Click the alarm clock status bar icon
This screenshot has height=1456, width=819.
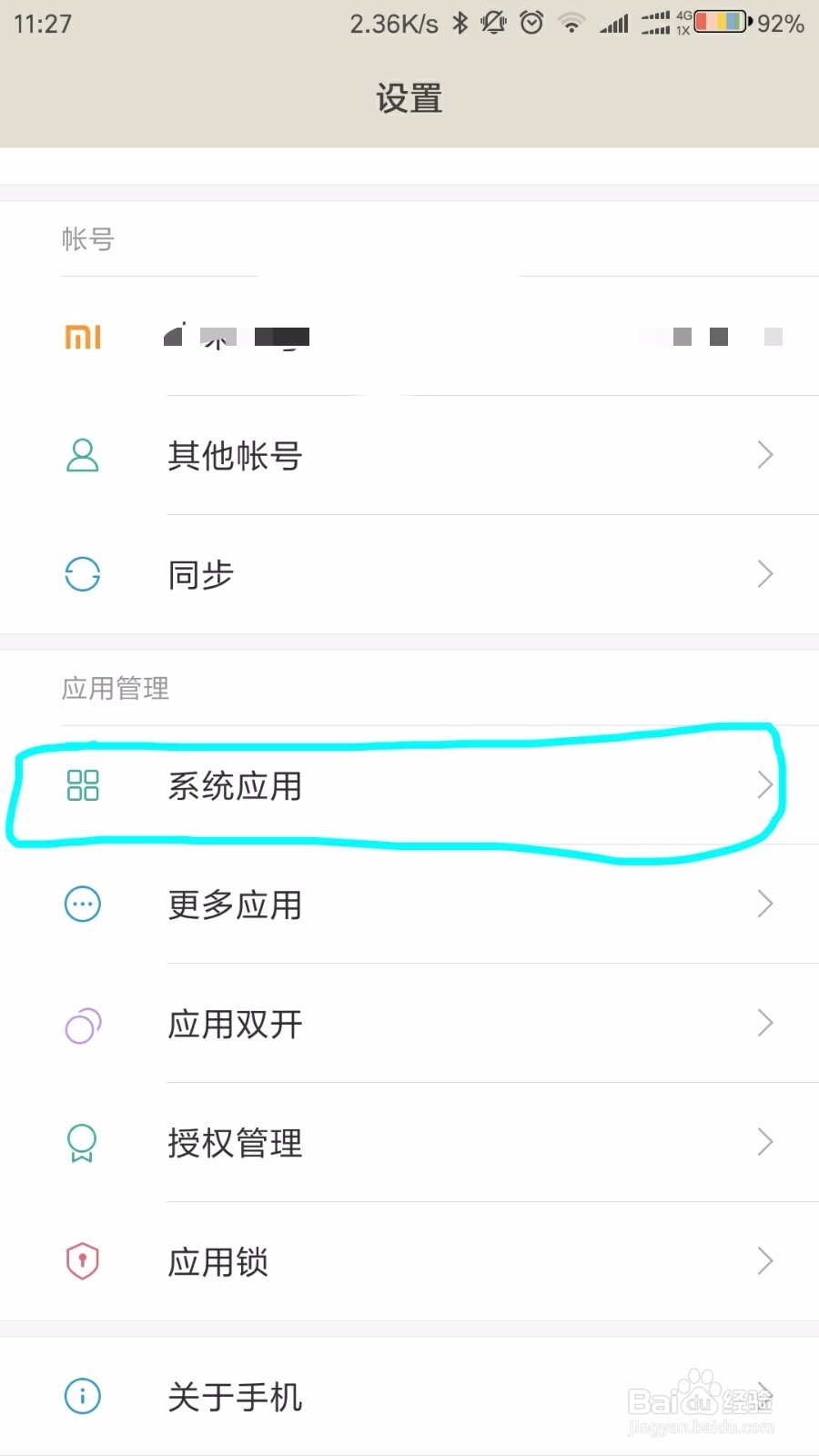pyautogui.click(x=531, y=23)
